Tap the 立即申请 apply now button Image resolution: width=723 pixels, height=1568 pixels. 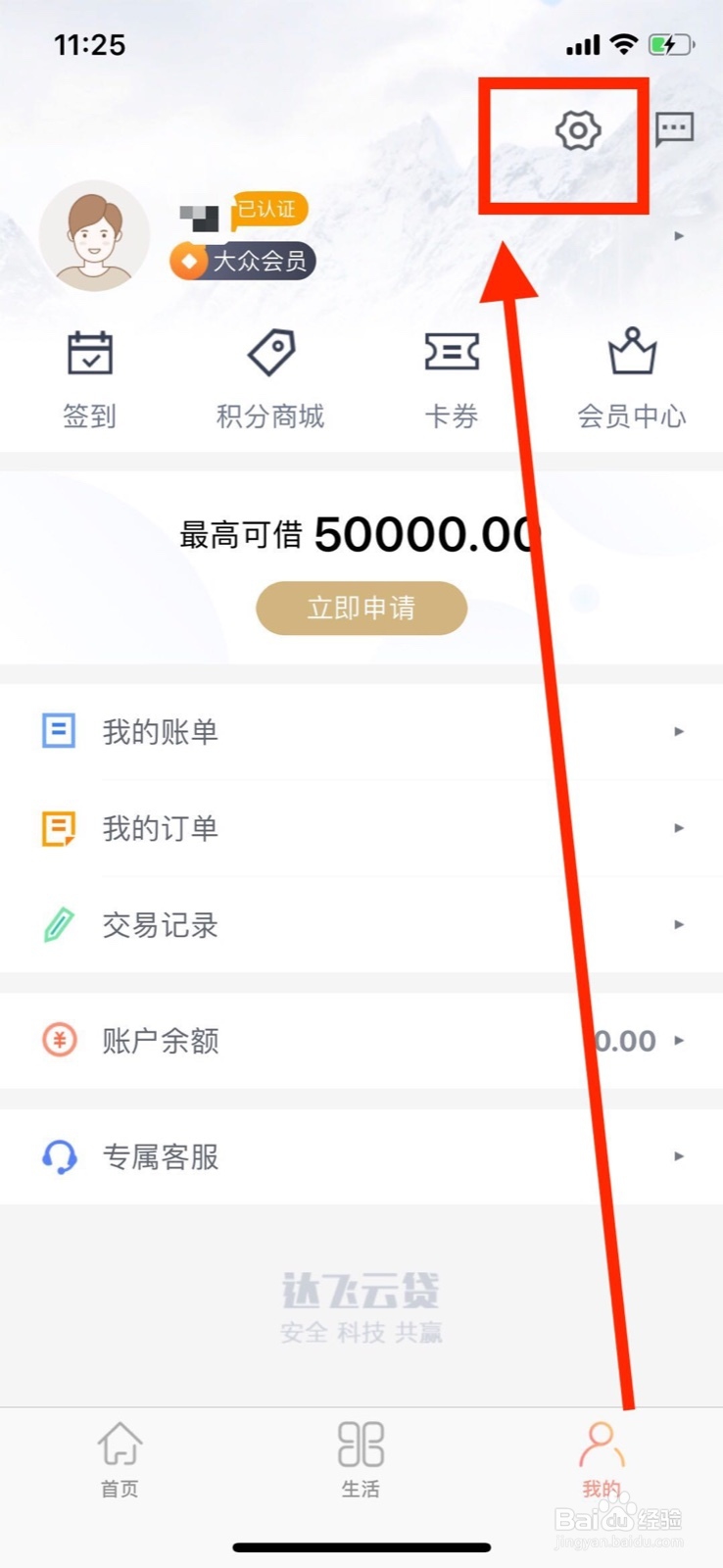pos(361,608)
